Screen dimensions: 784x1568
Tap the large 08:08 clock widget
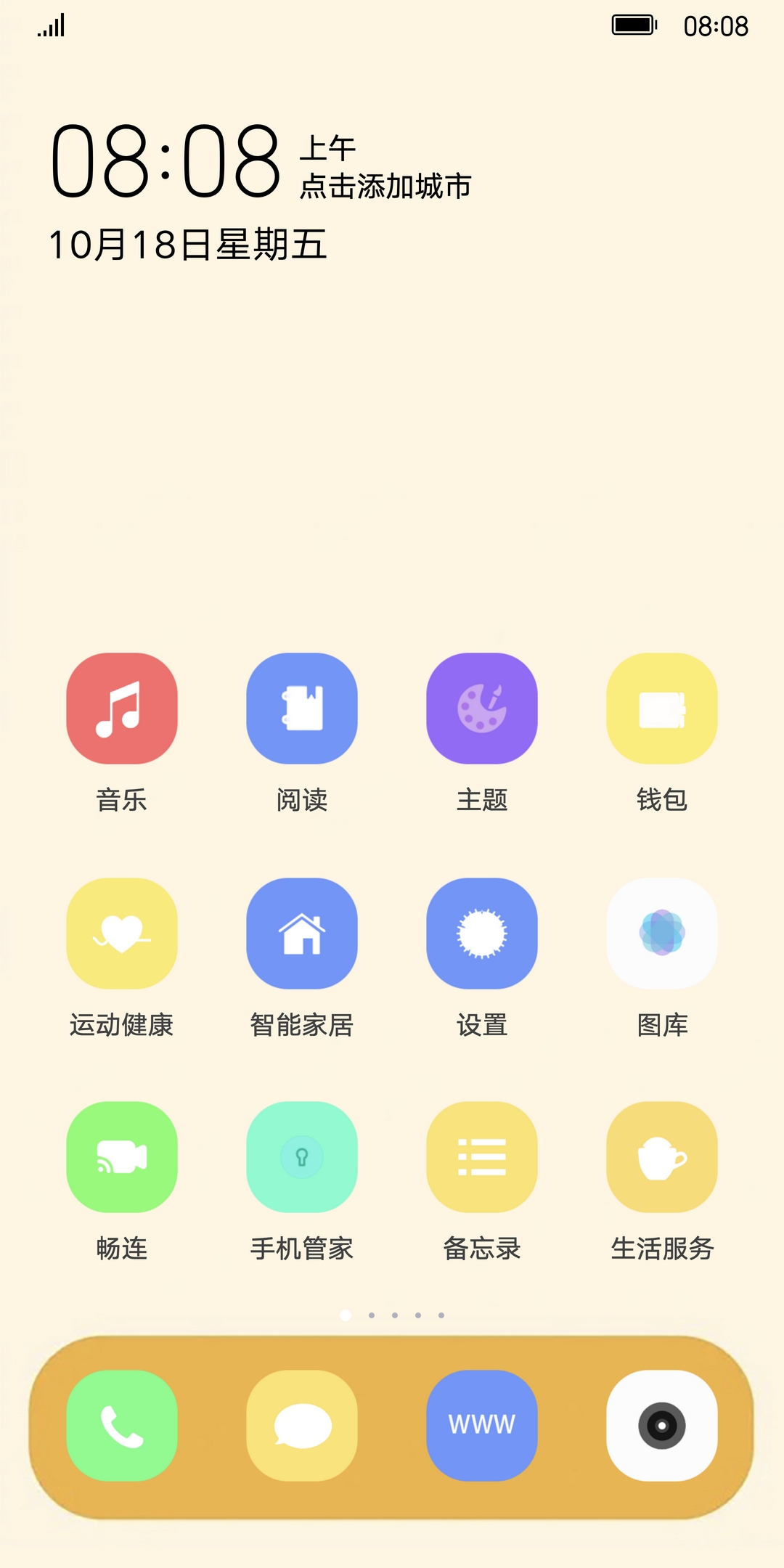point(166,160)
